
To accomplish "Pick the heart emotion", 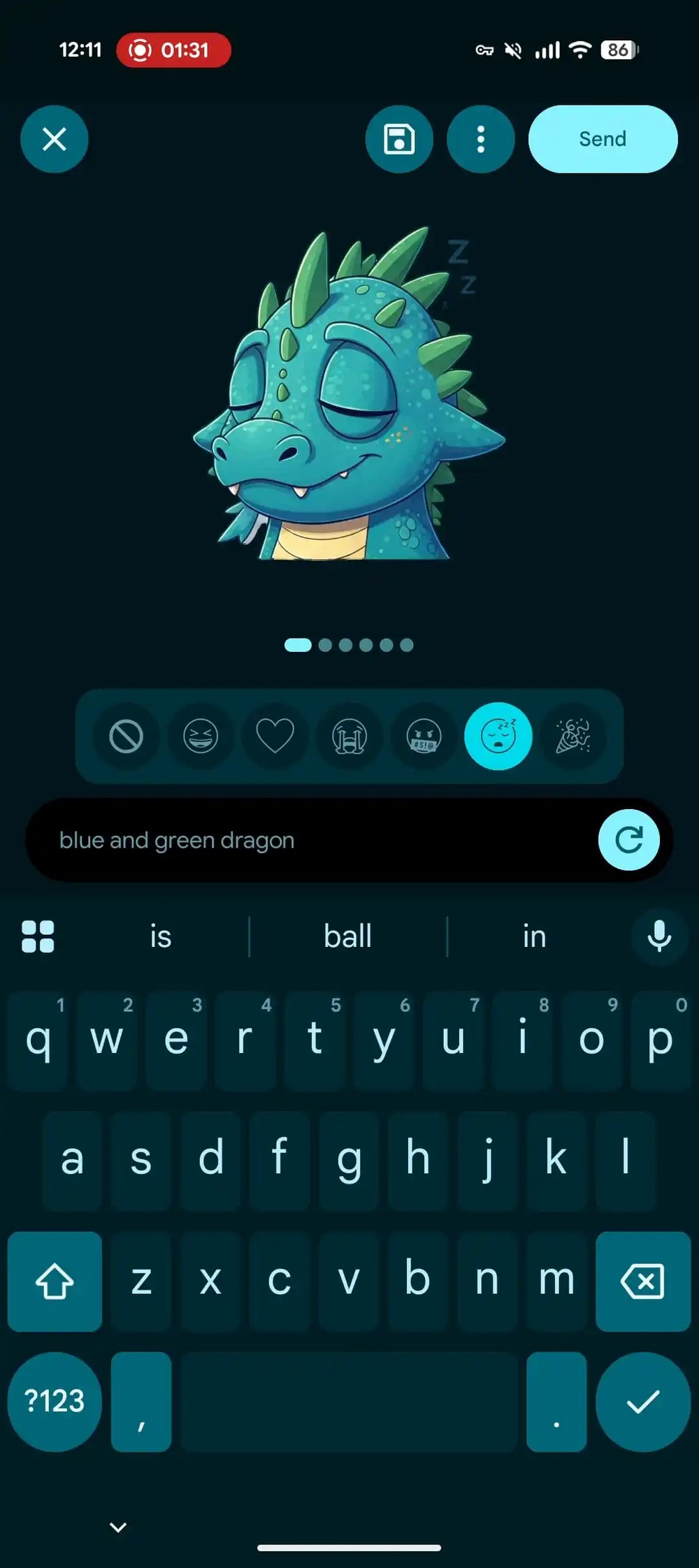I will click(x=275, y=736).
